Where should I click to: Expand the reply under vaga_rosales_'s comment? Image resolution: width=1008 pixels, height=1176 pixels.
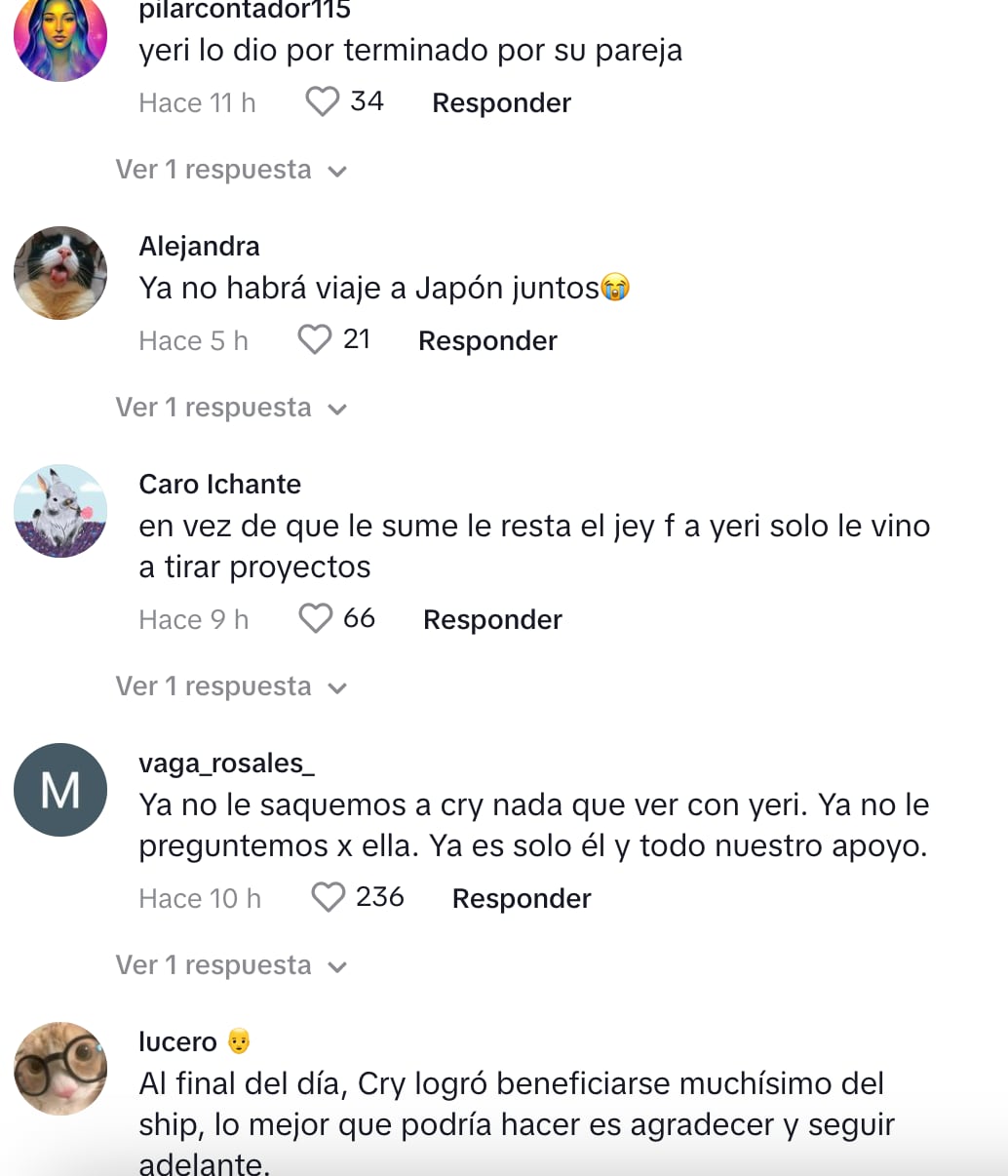click(231, 966)
